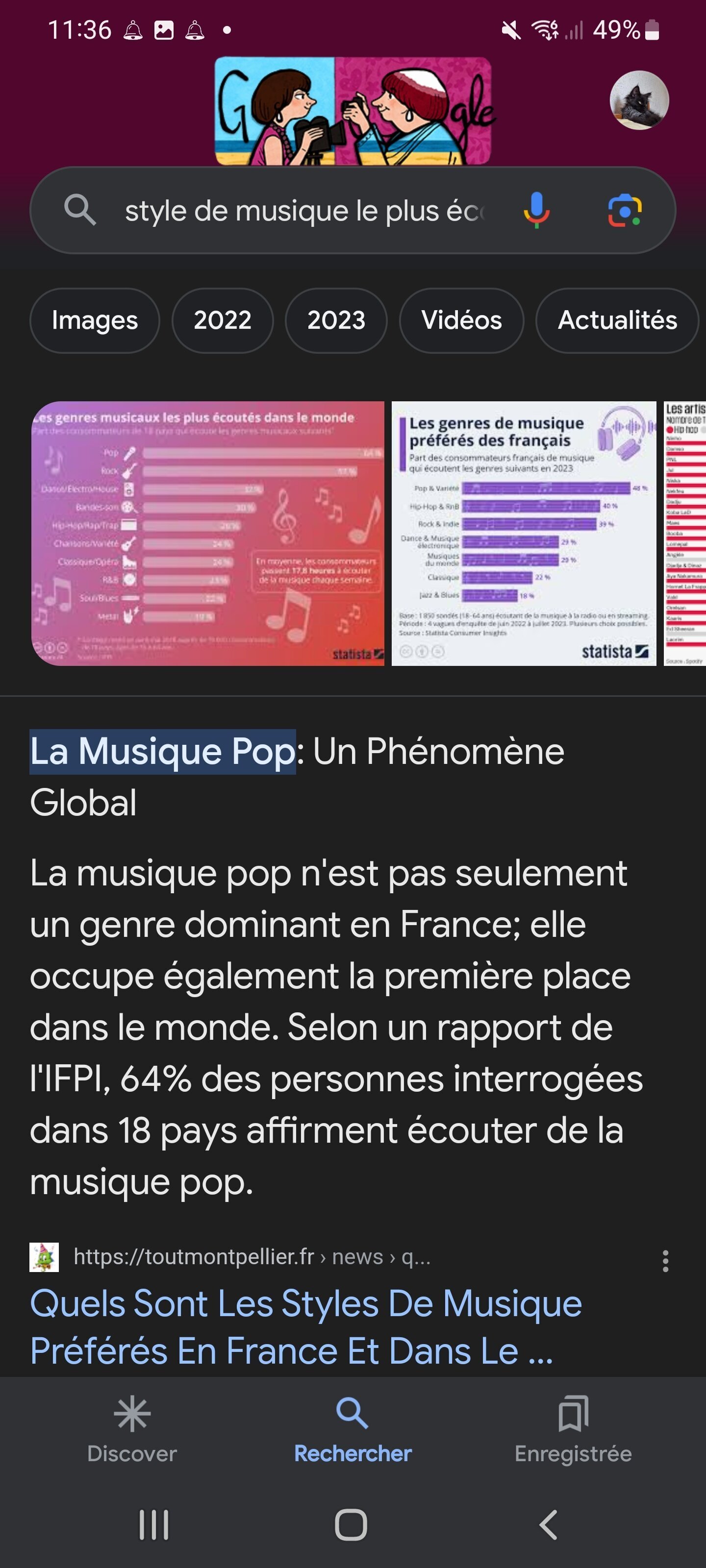
Task: Tap the search query field
Action: (x=304, y=211)
